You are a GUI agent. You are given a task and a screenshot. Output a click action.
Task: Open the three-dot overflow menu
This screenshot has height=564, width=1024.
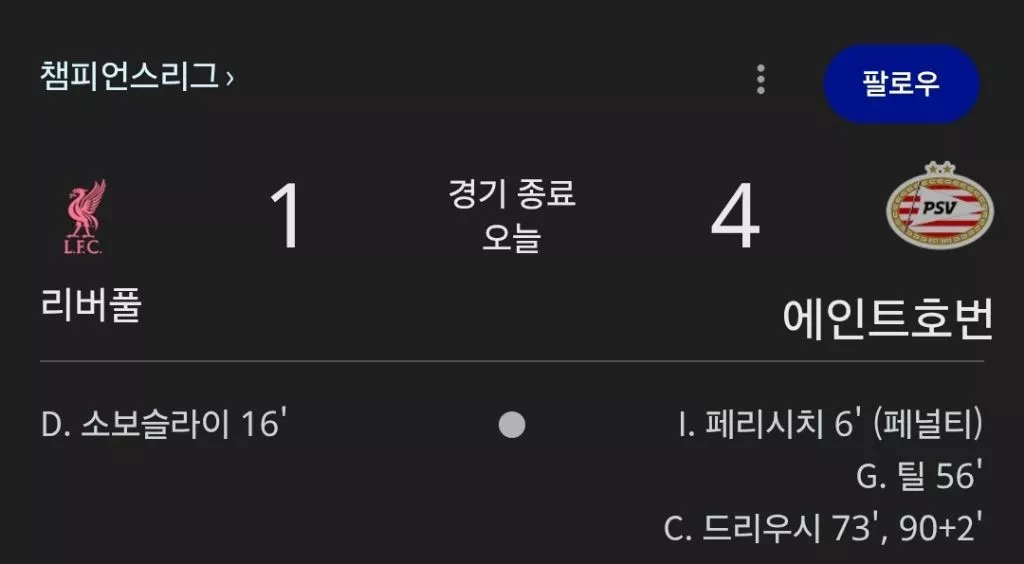coord(761,80)
